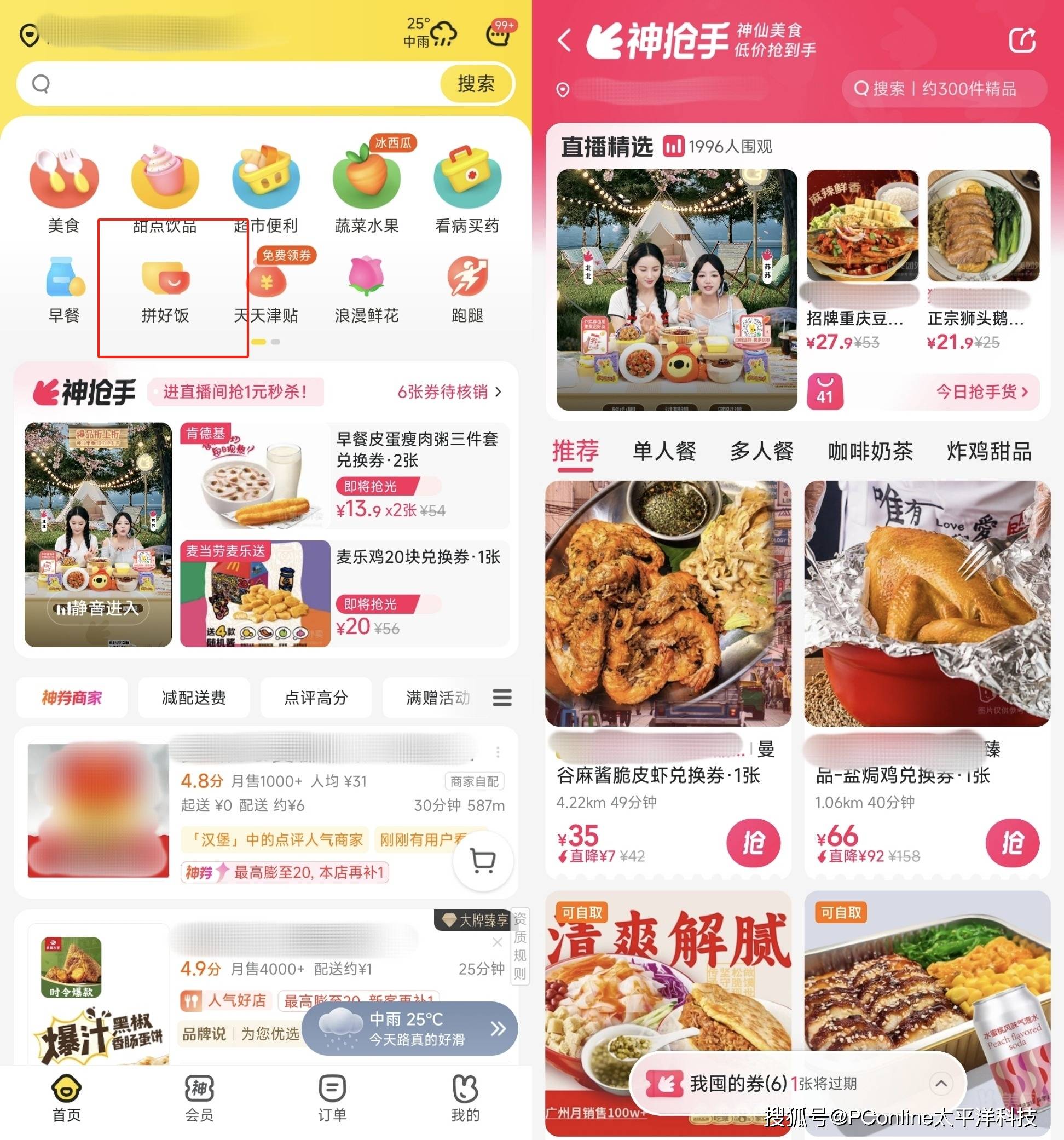Open 看病买药 category
Screen dimensions: 1064x1140
click(x=467, y=189)
